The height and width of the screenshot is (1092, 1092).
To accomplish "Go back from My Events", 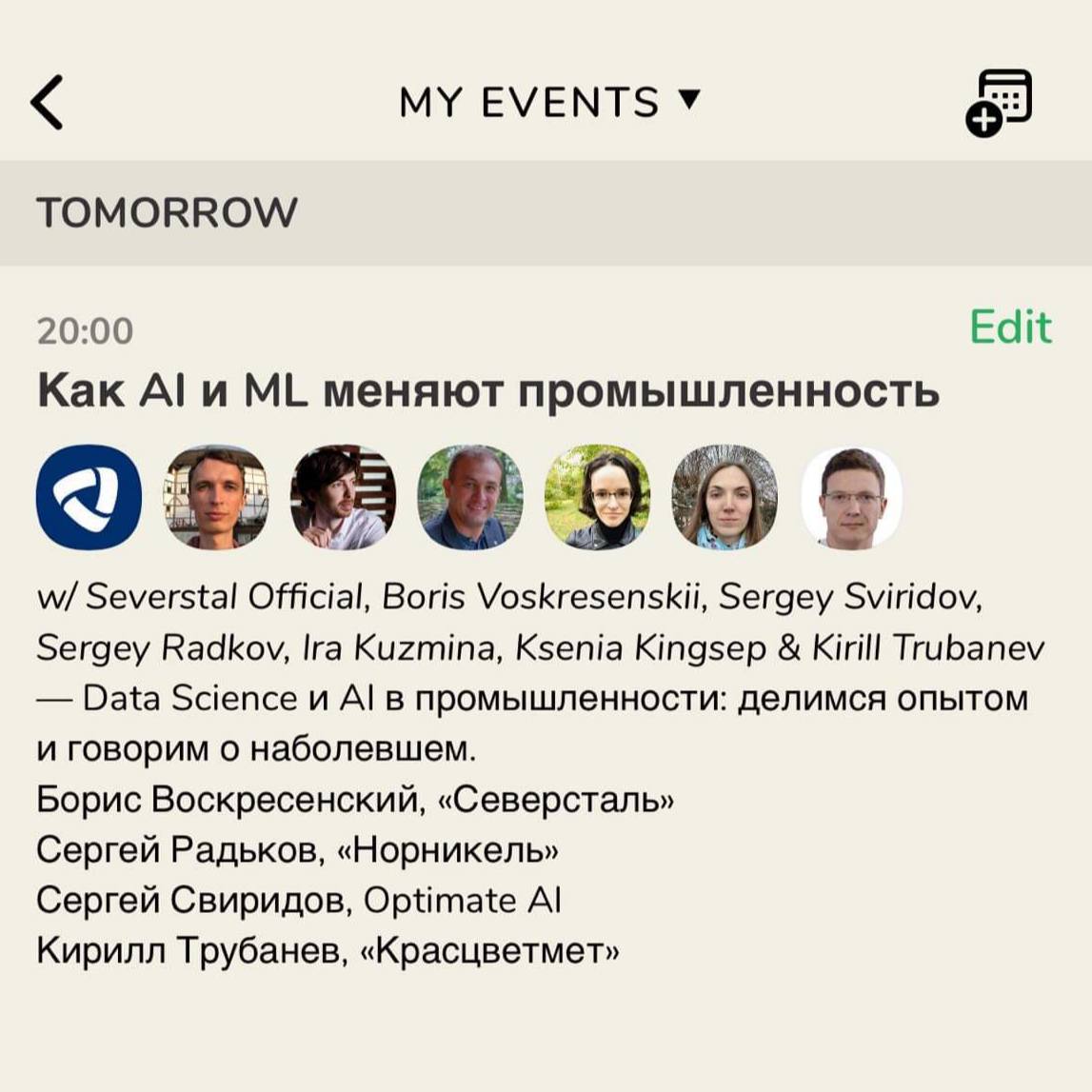I will 48,102.
